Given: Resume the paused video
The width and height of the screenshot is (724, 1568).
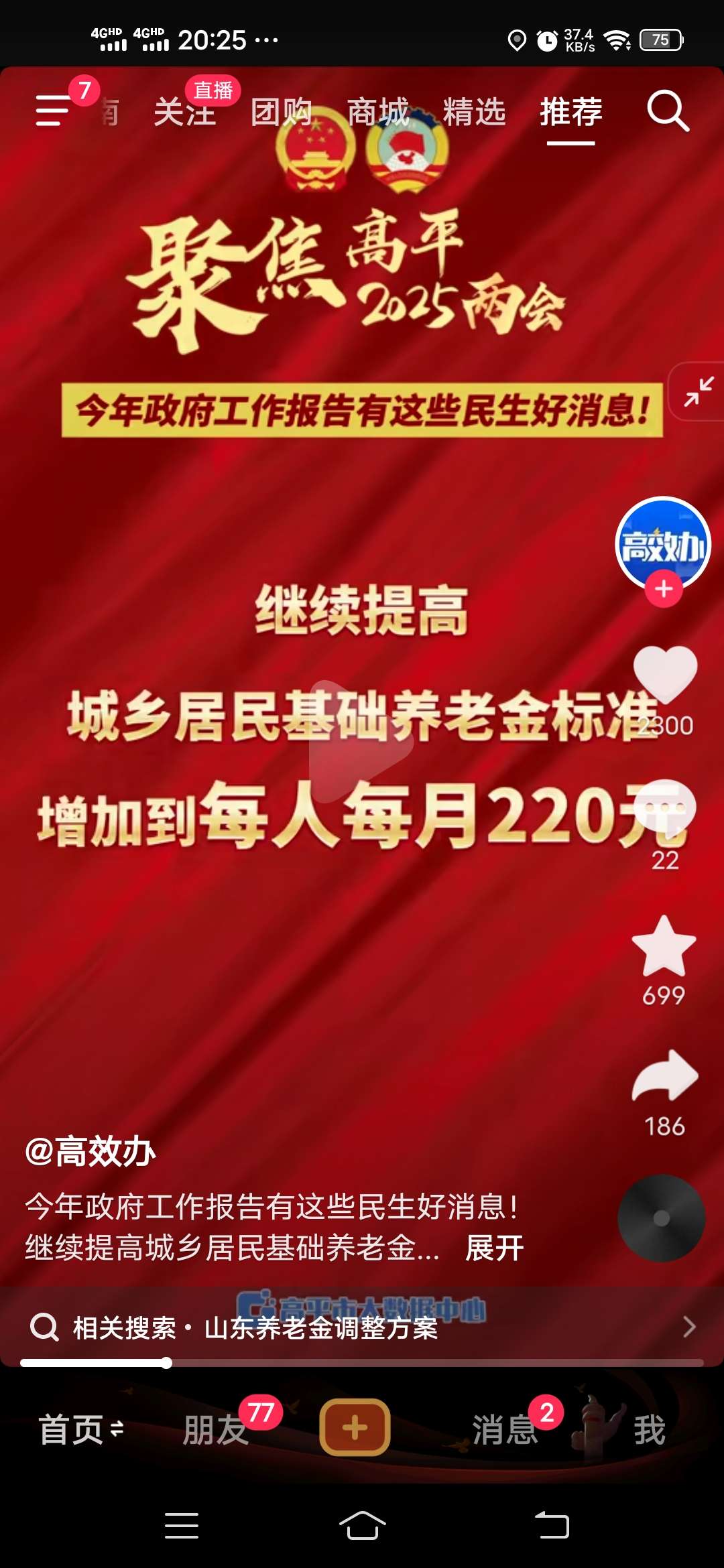Looking at the screenshot, I should [x=359, y=741].
